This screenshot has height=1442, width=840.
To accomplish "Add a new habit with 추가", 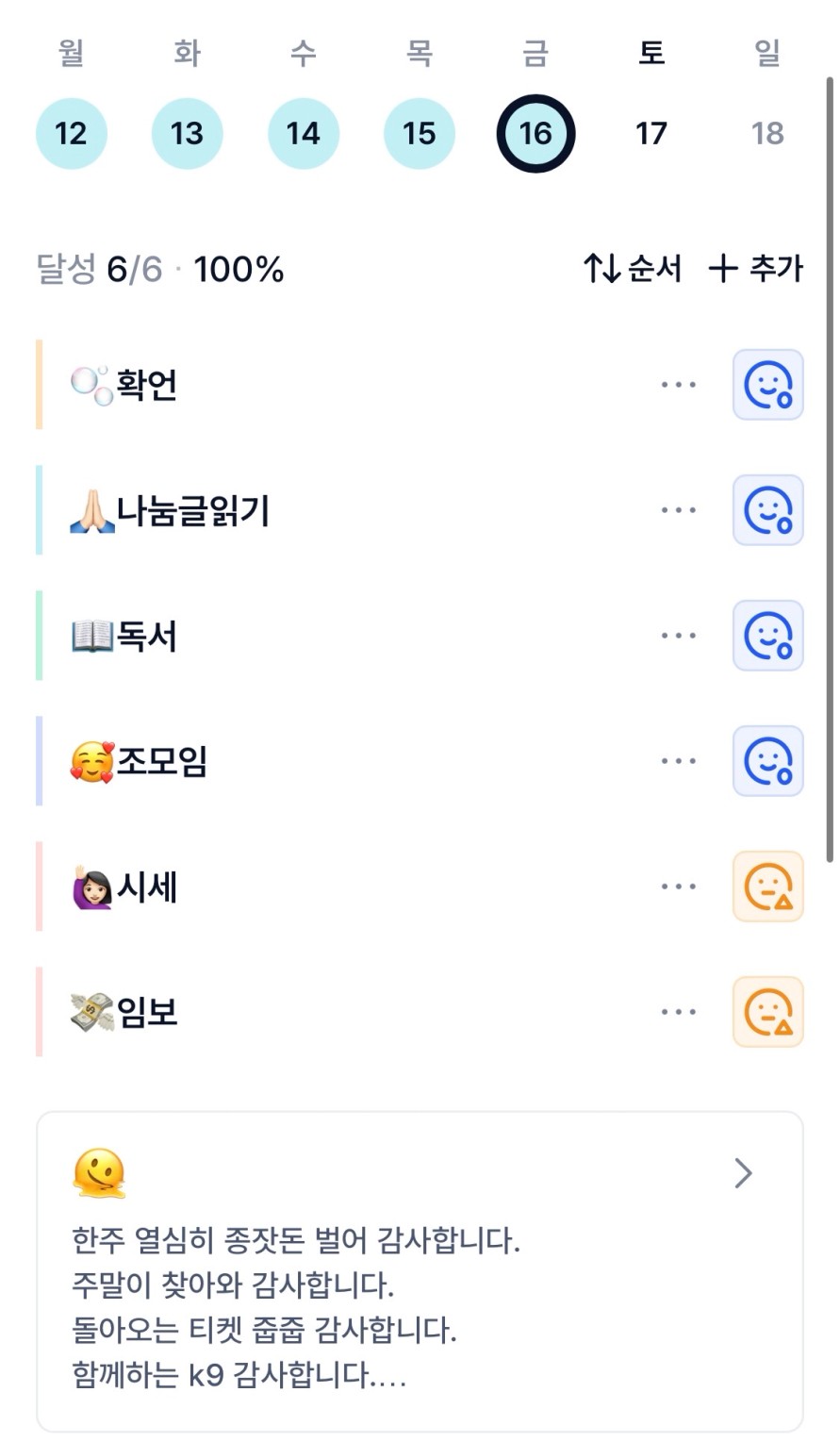I will click(x=756, y=269).
